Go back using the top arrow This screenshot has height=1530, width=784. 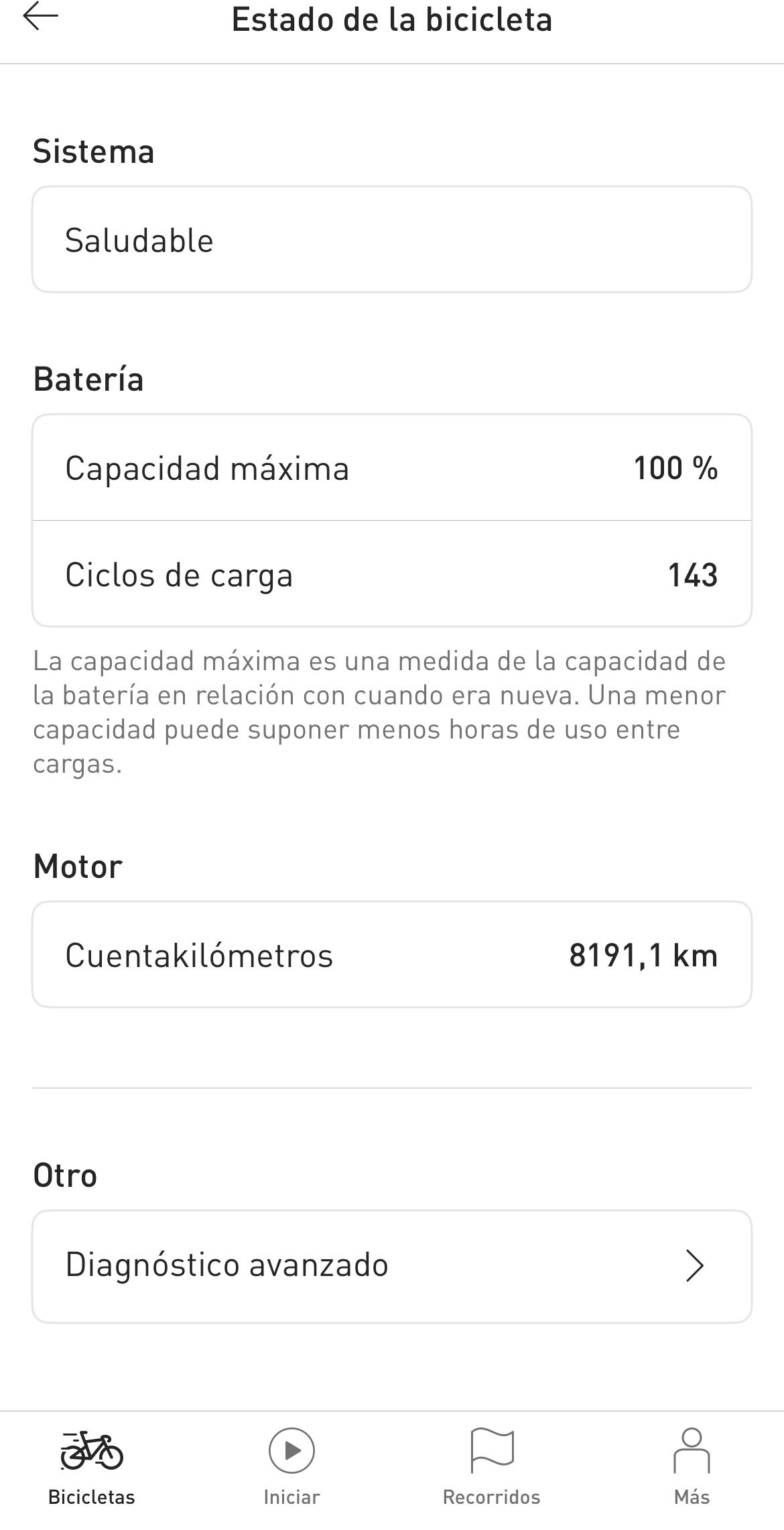point(40,17)
